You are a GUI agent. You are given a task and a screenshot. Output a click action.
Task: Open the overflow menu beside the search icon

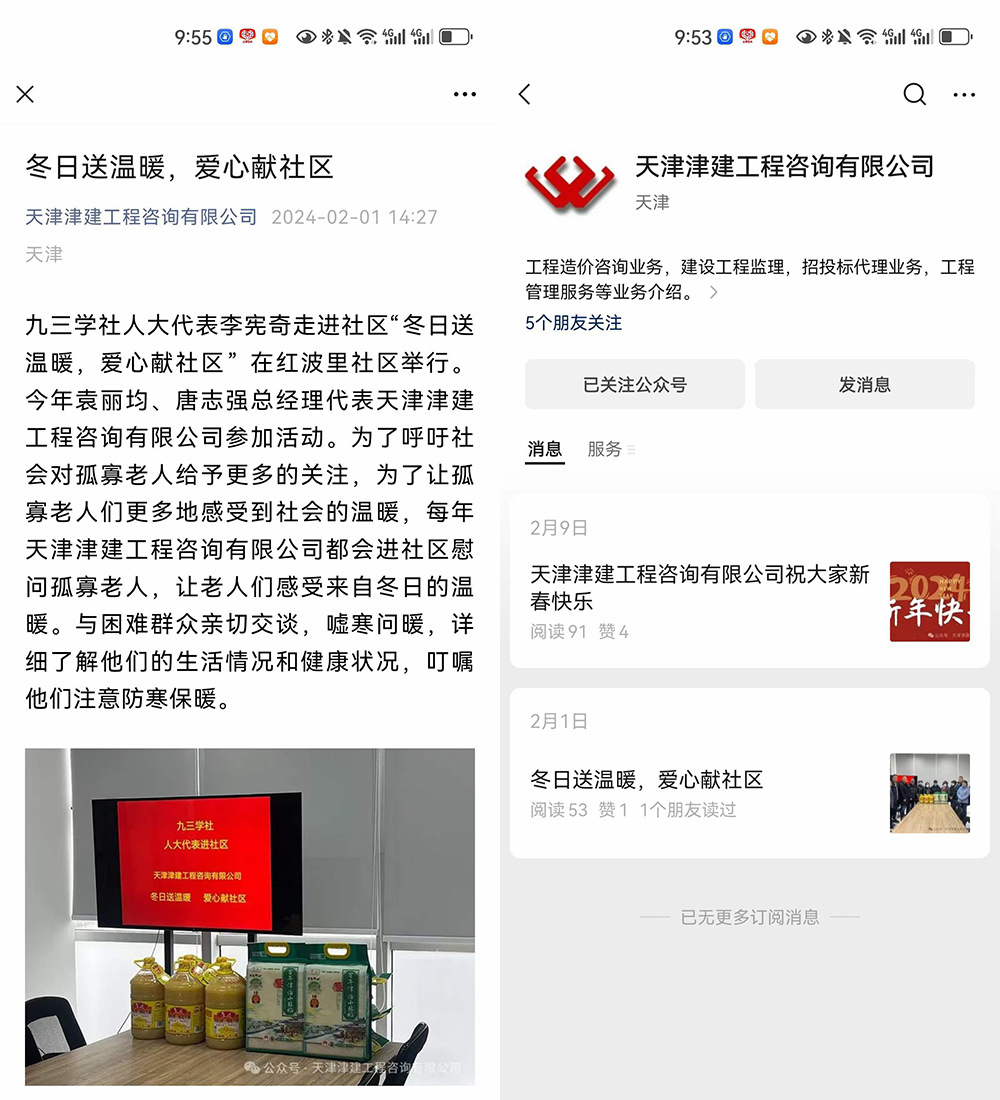(964, 94)
